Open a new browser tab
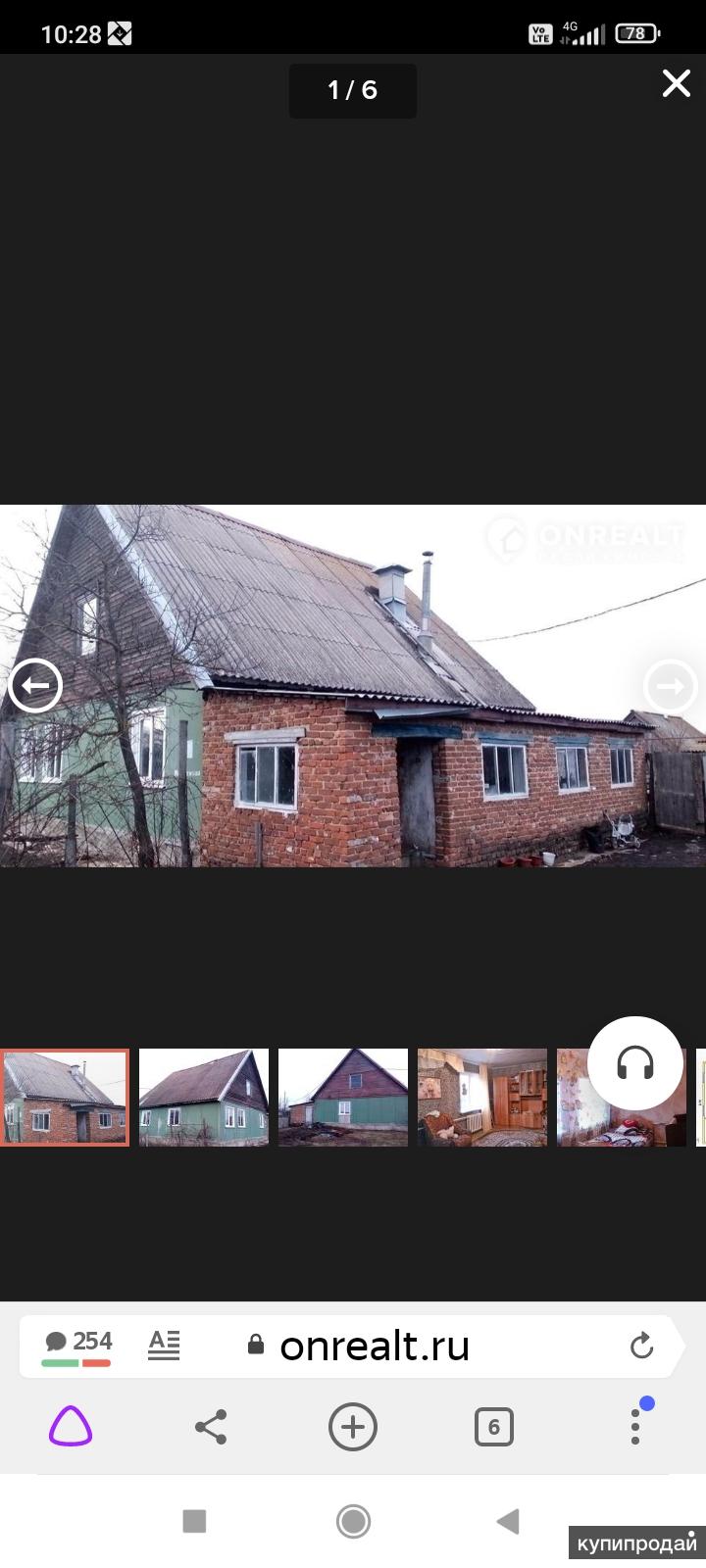This screenshot has width=706, height=1568. click(353, 1427)
